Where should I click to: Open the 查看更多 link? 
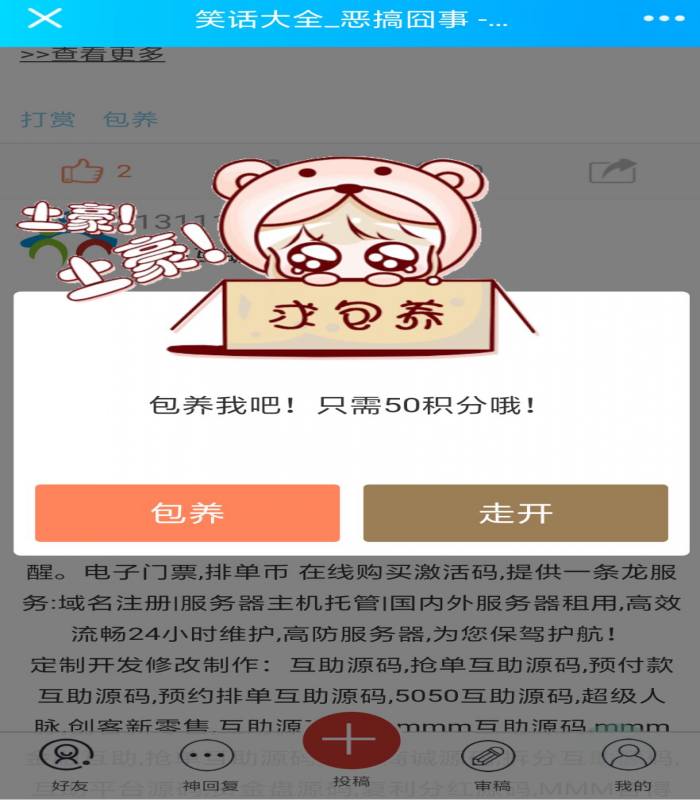click(92, 54)
